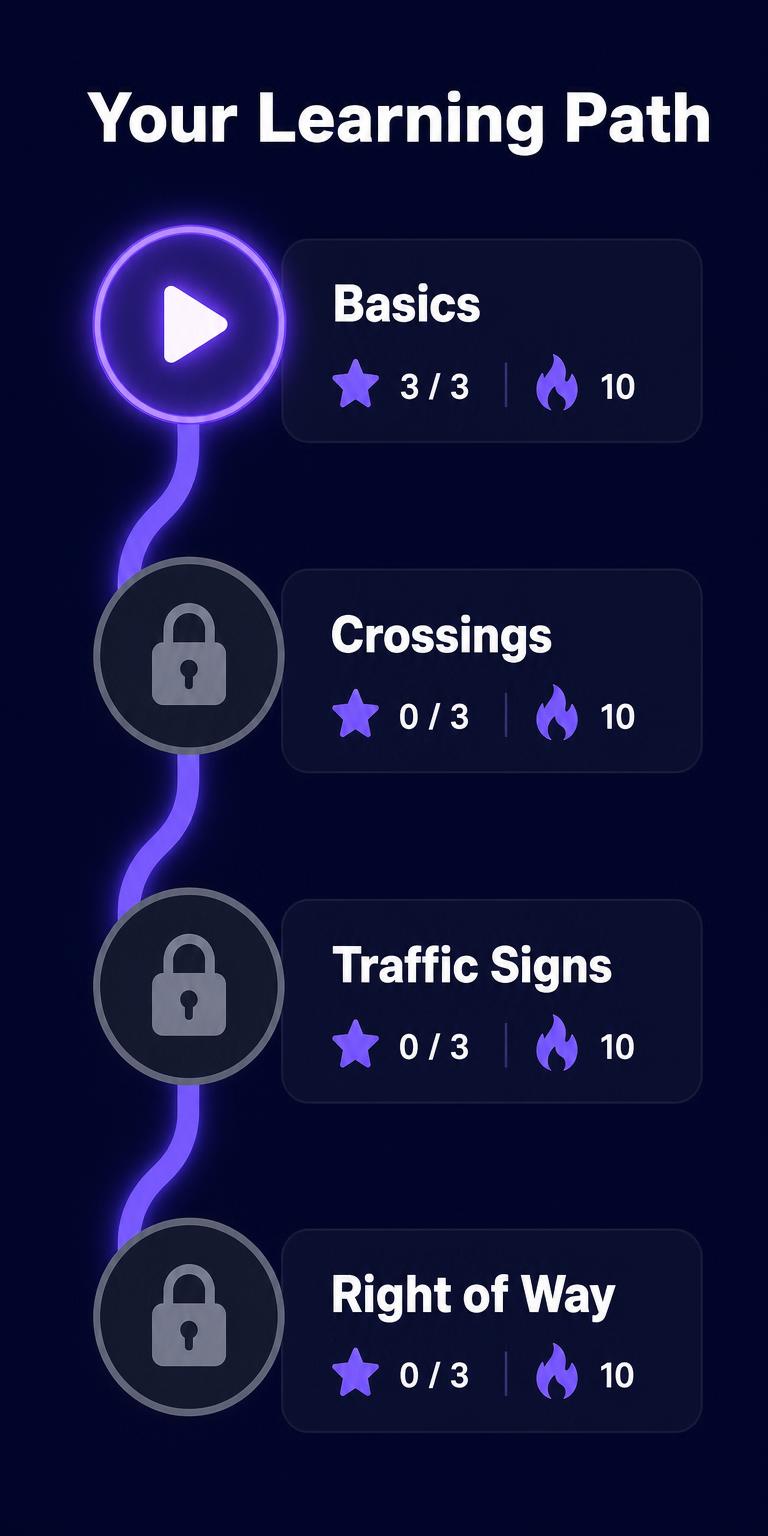Open the Crossings lesson card
Viewport: 768px width, 1536px height.
coord(492,670)
